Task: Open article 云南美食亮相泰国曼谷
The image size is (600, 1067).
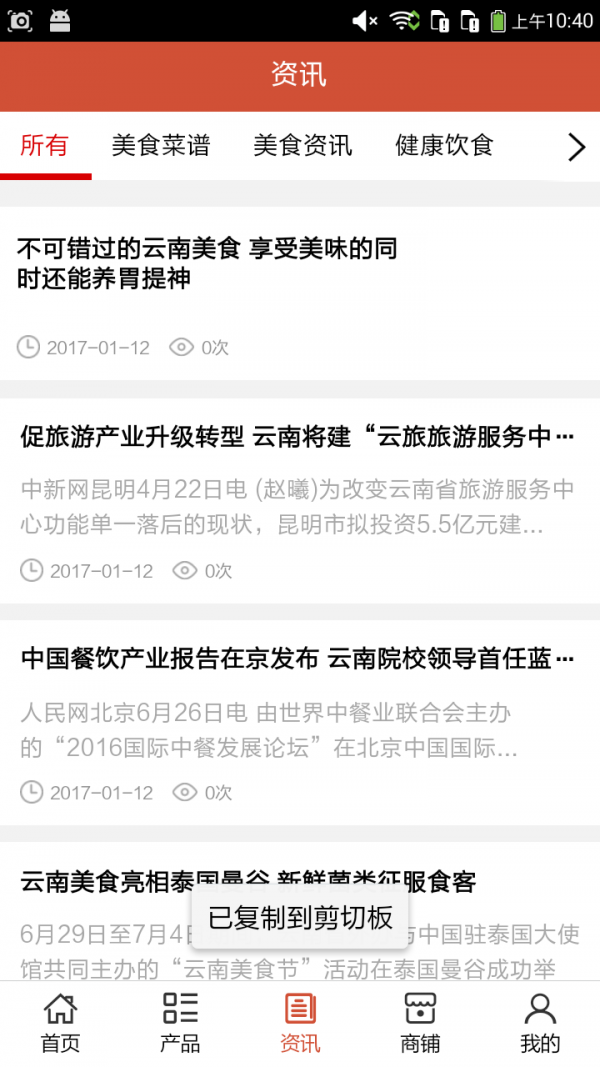Action: point(248,882)
